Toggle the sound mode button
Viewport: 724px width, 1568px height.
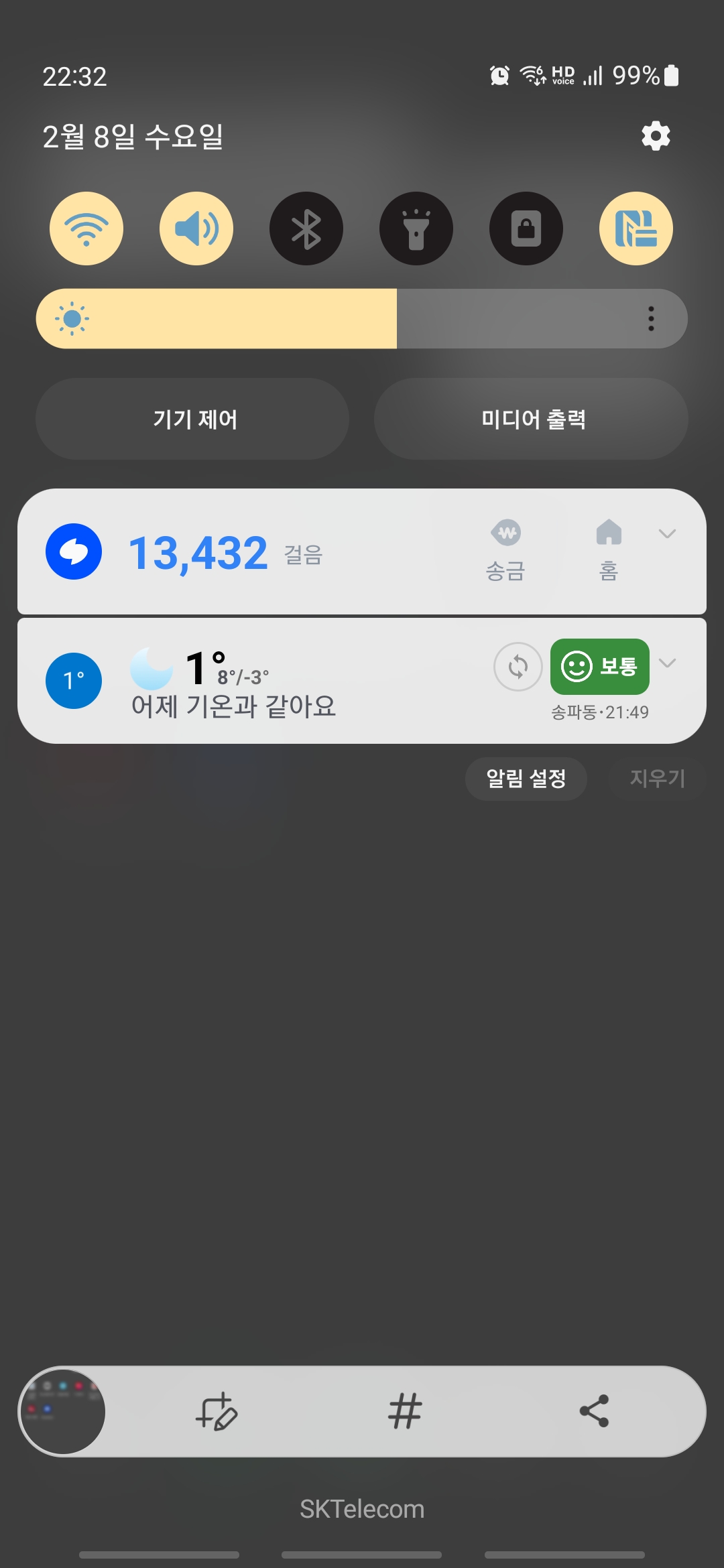(x=196, y=228)
